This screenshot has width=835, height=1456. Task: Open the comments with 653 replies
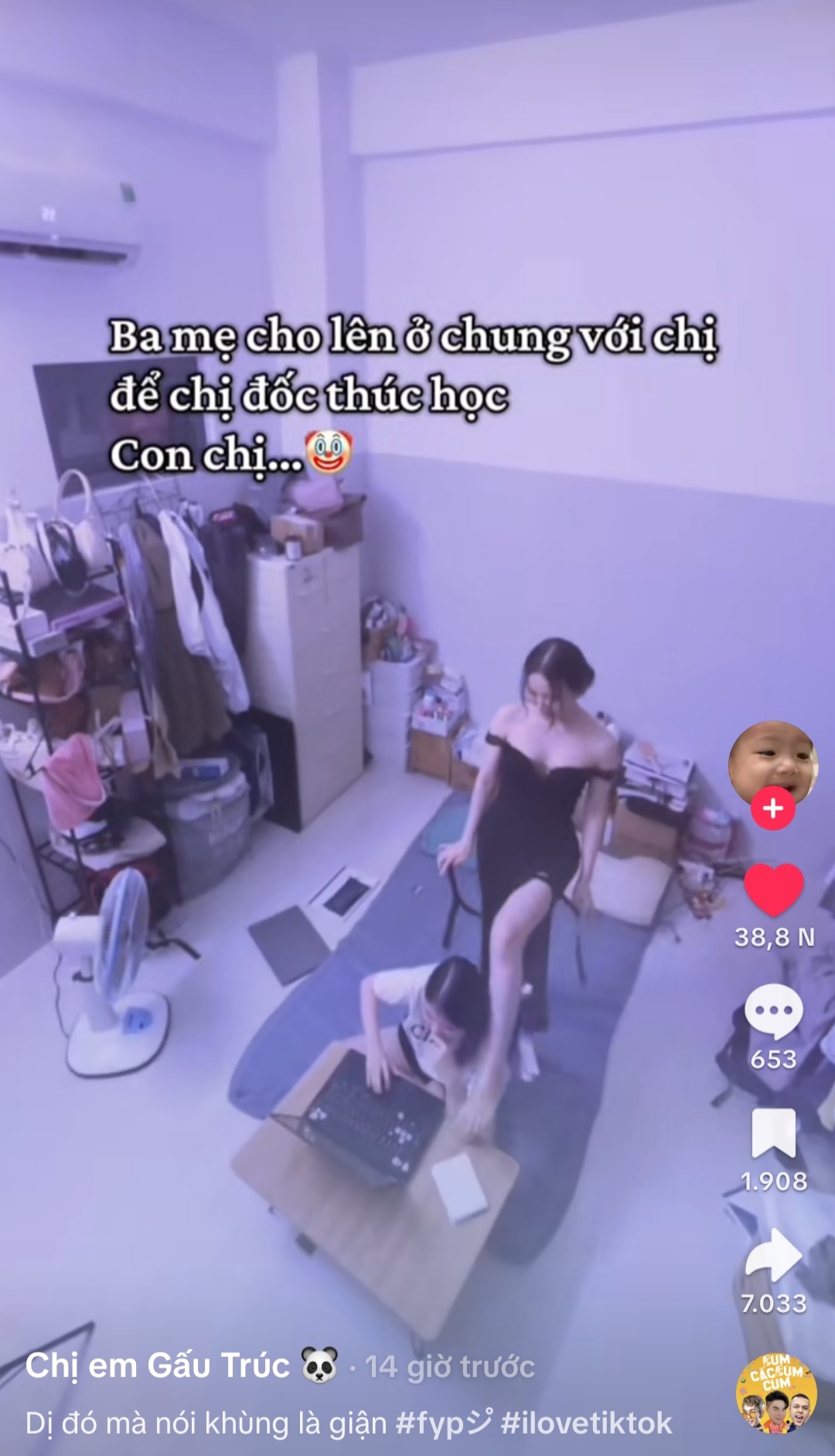[x=773, y=1012]
